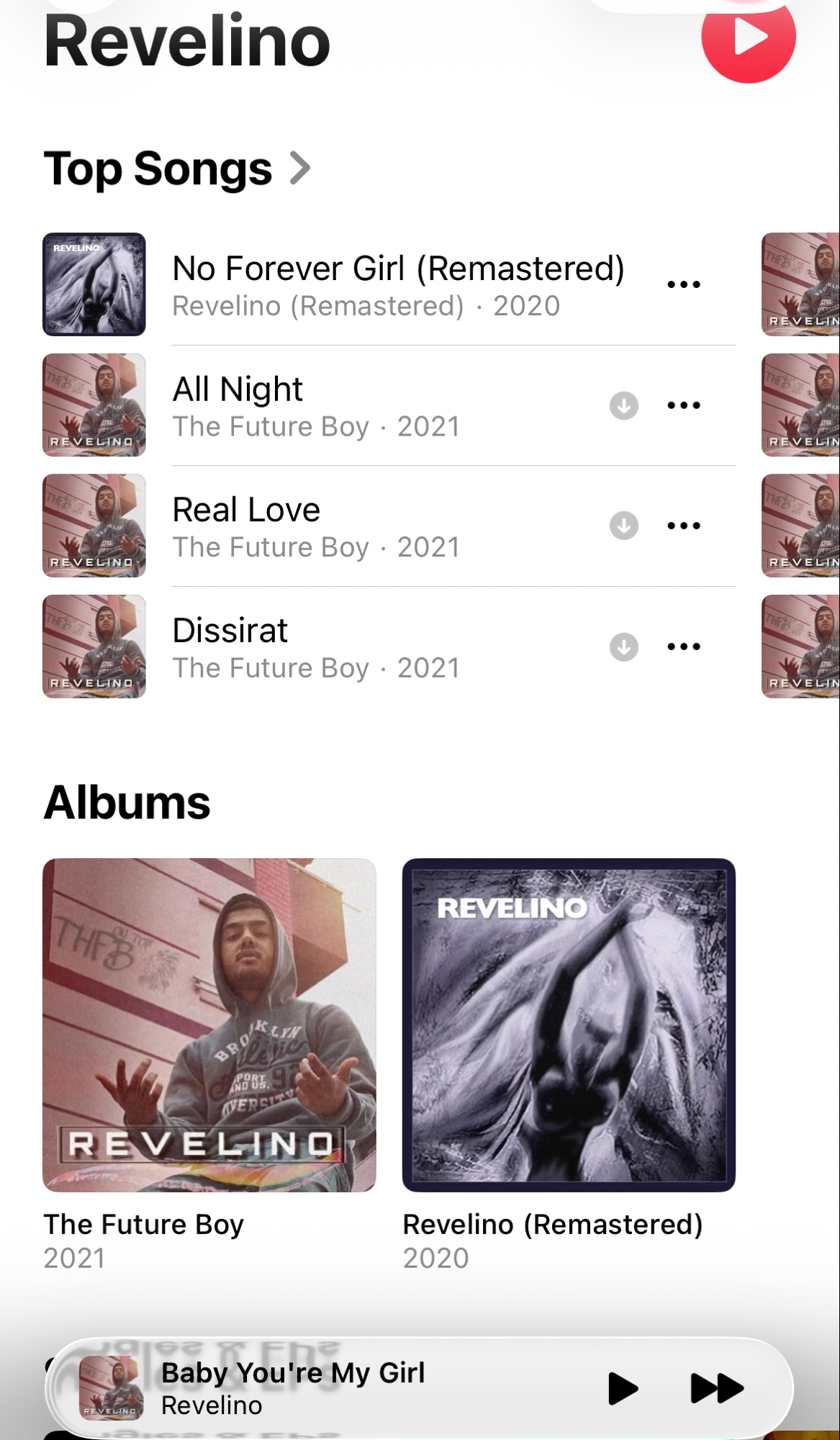Open the more menu for Dissirat

pos(683,647)
